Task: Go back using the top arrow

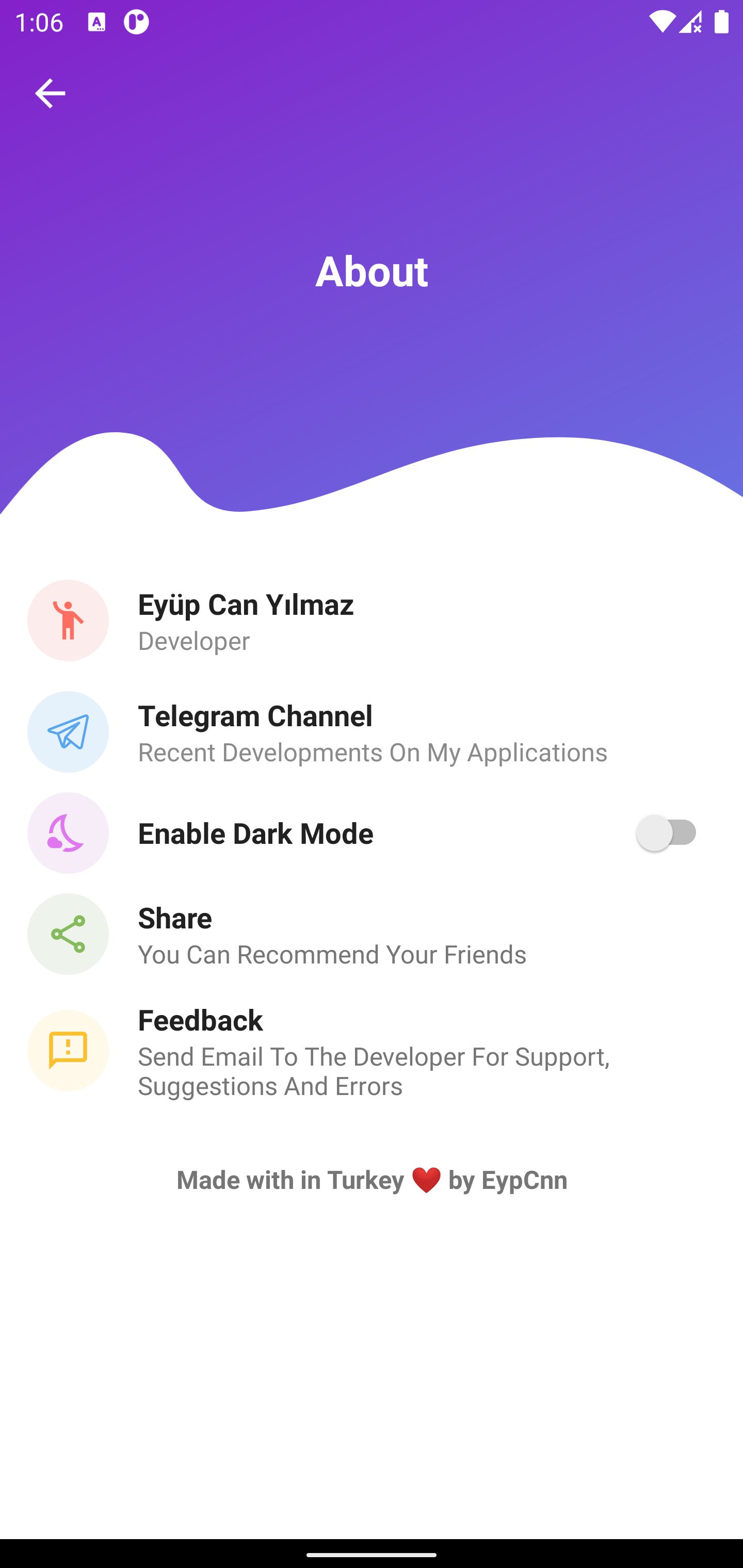Action: click(x=50, y=93)
